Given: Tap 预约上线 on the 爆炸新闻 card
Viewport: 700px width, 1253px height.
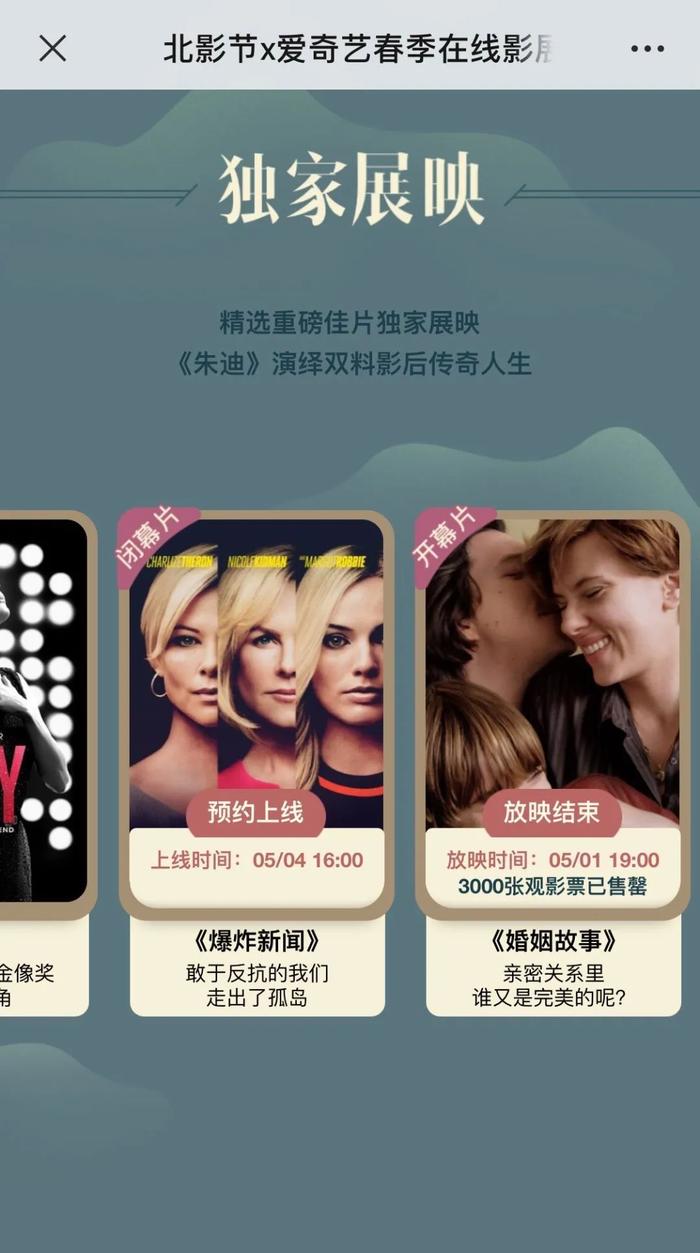Looking at the screenshot, I should (256, 812).
